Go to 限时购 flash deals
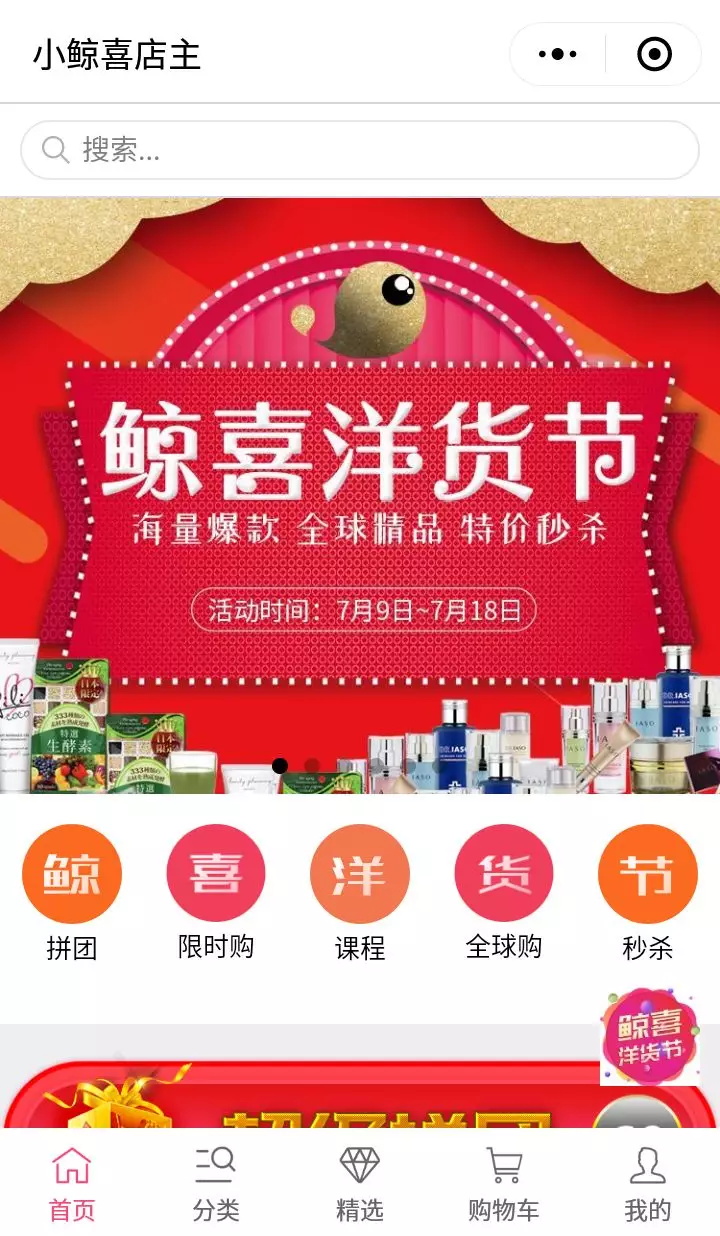720x1236 pixels. [216, 892]
